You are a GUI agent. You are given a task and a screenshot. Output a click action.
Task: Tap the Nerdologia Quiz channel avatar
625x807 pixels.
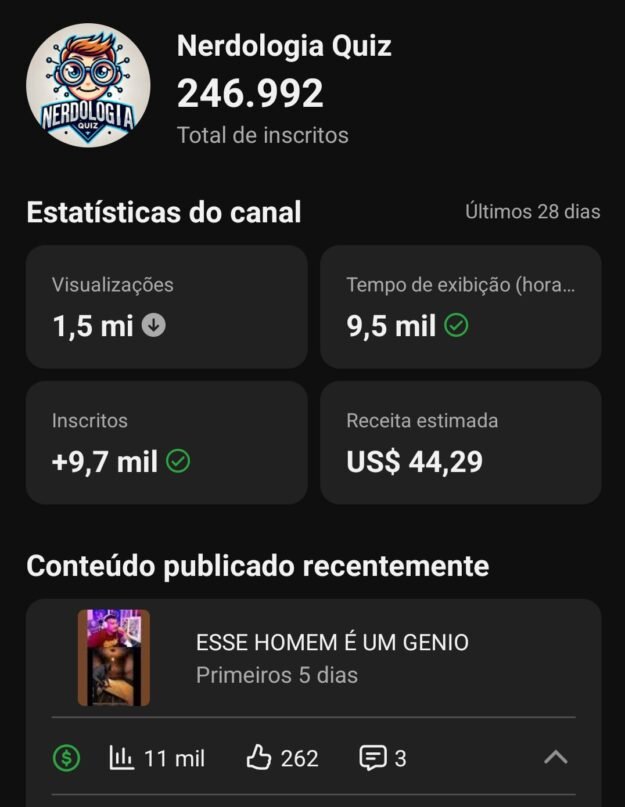(x=88, y=86)
